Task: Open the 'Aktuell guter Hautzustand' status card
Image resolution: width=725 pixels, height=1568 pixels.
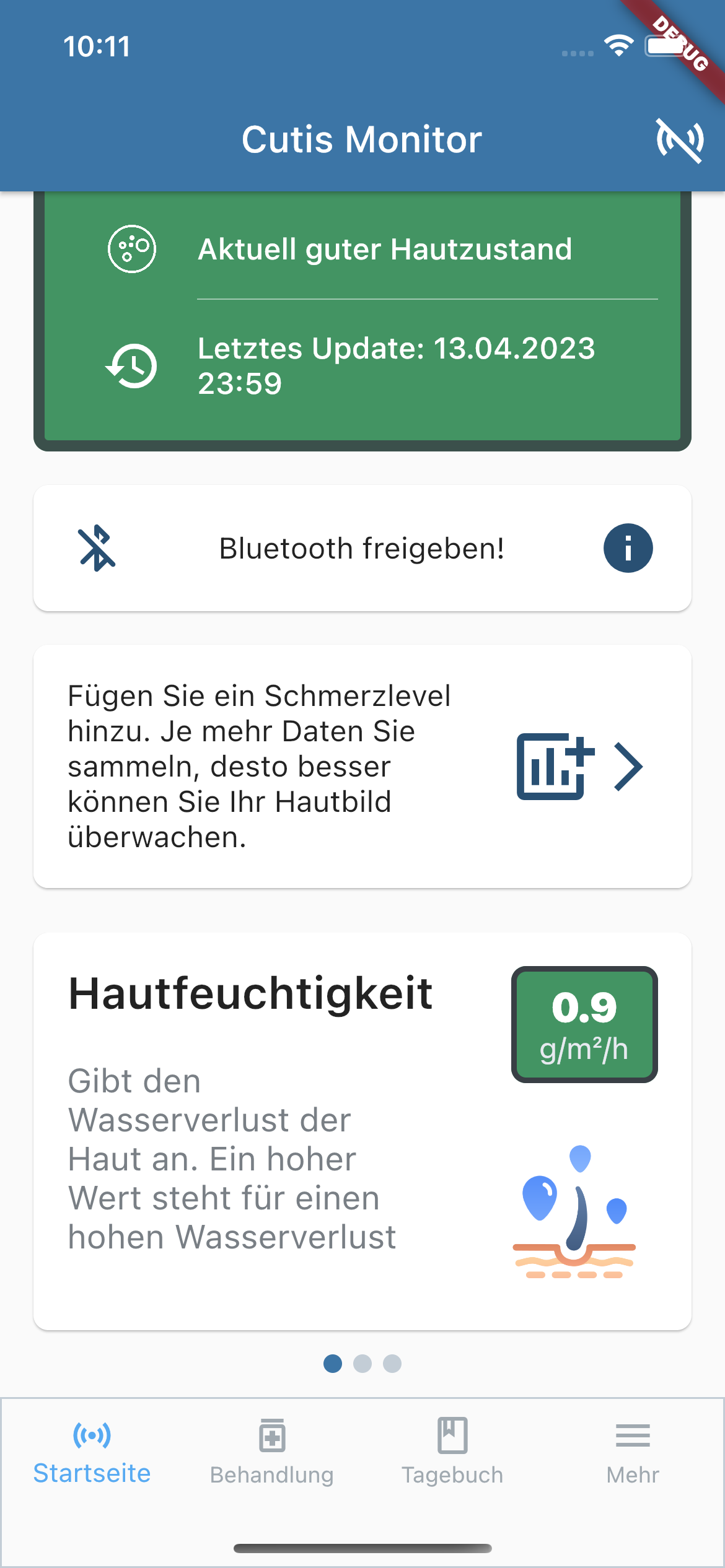Action: pos(362,316)
